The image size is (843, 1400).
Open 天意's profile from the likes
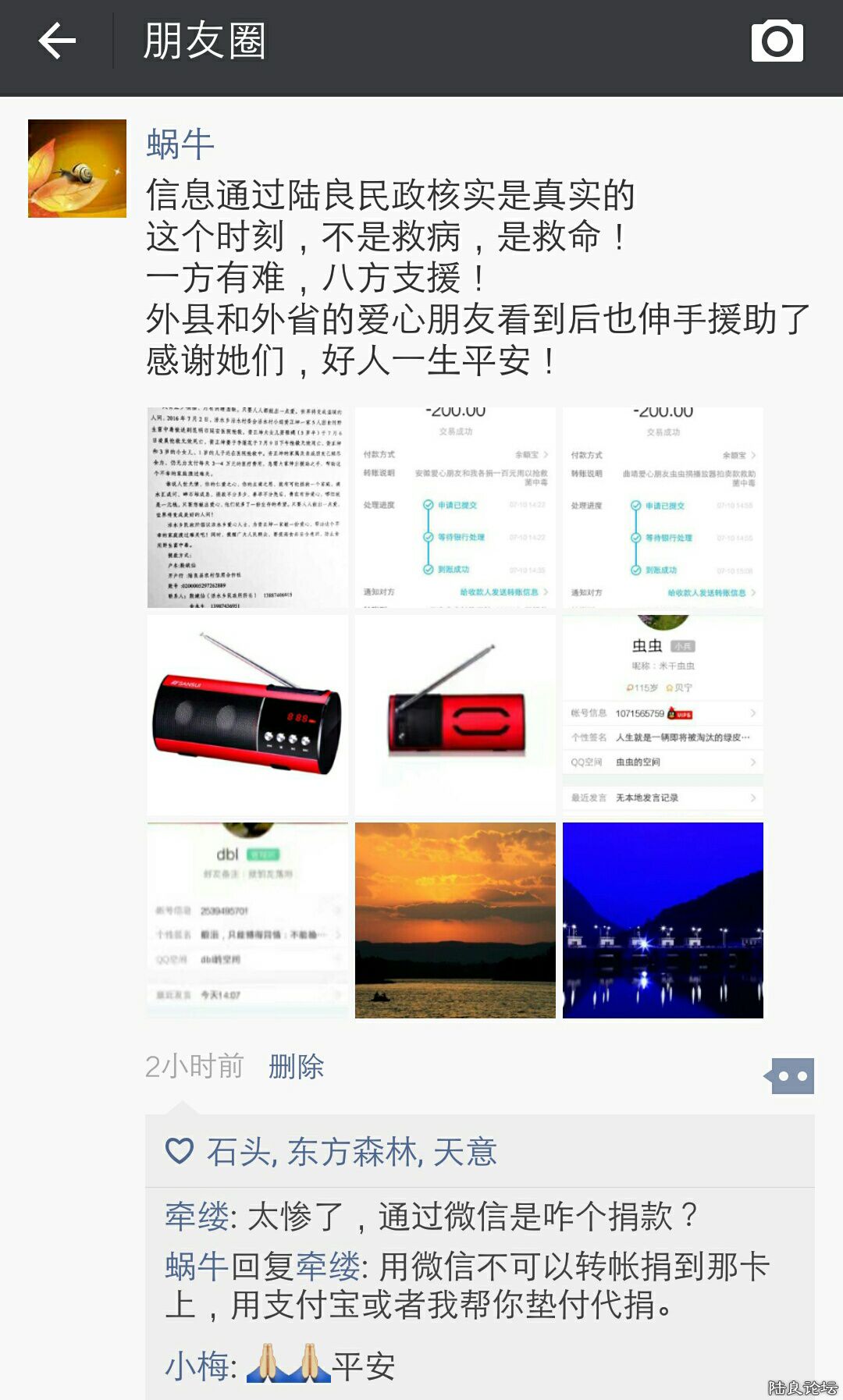pyautogui.click(x=465, y=1152)
